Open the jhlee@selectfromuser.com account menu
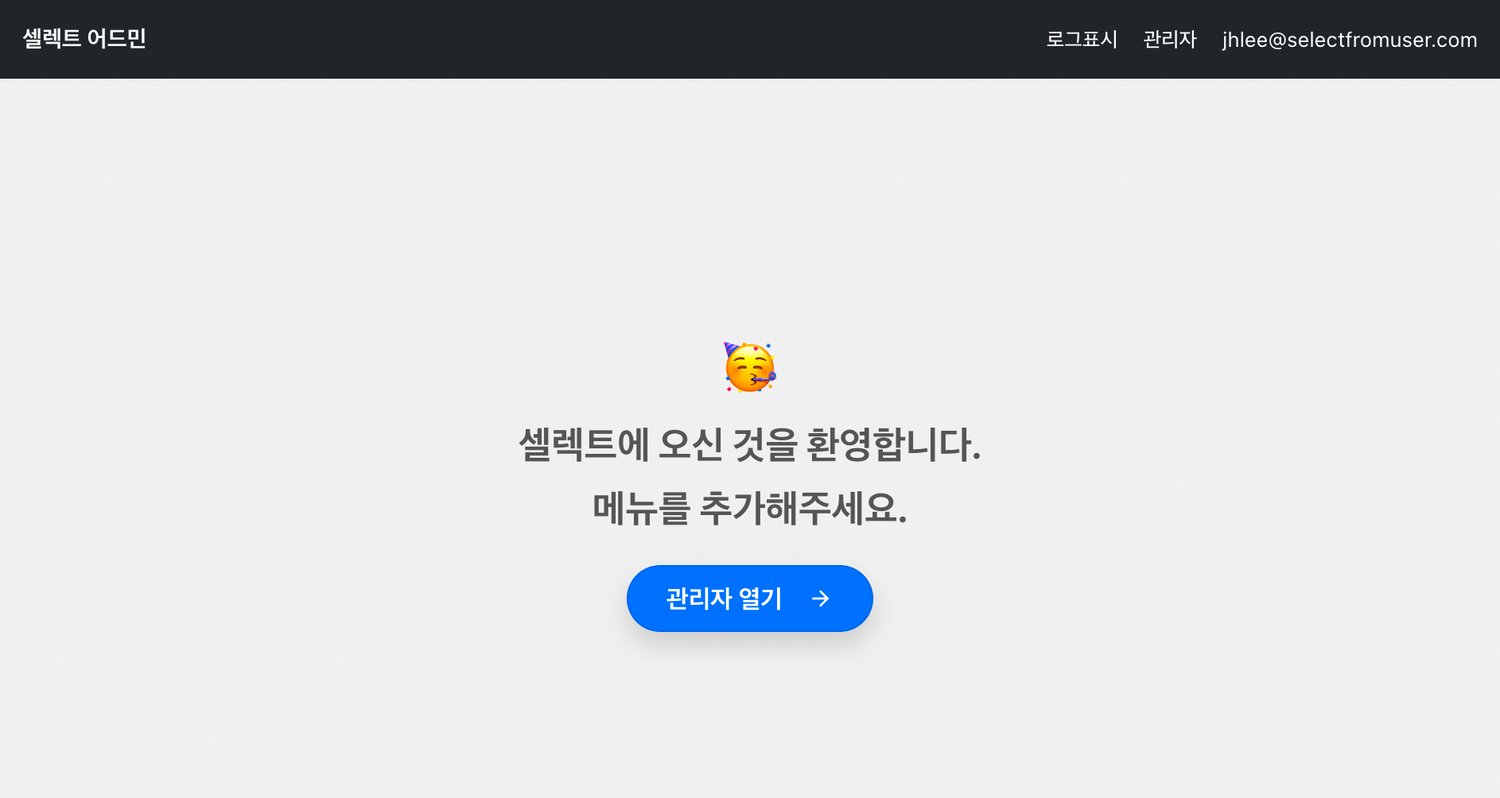Viewport: 1500px width, 798px height. point(1349,40)
